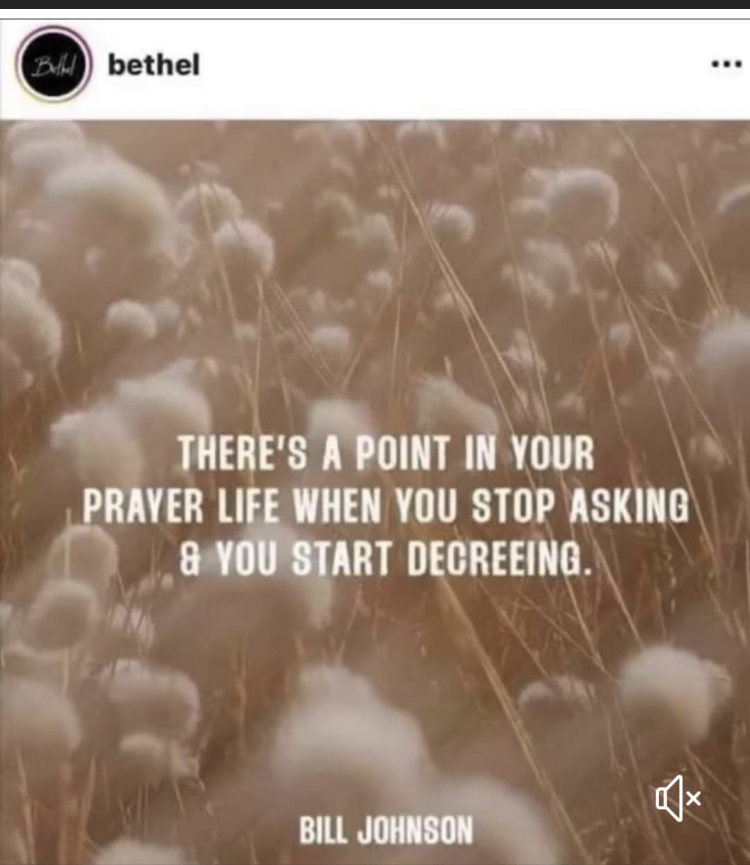Open the bethel profile picture

(53, 66)
